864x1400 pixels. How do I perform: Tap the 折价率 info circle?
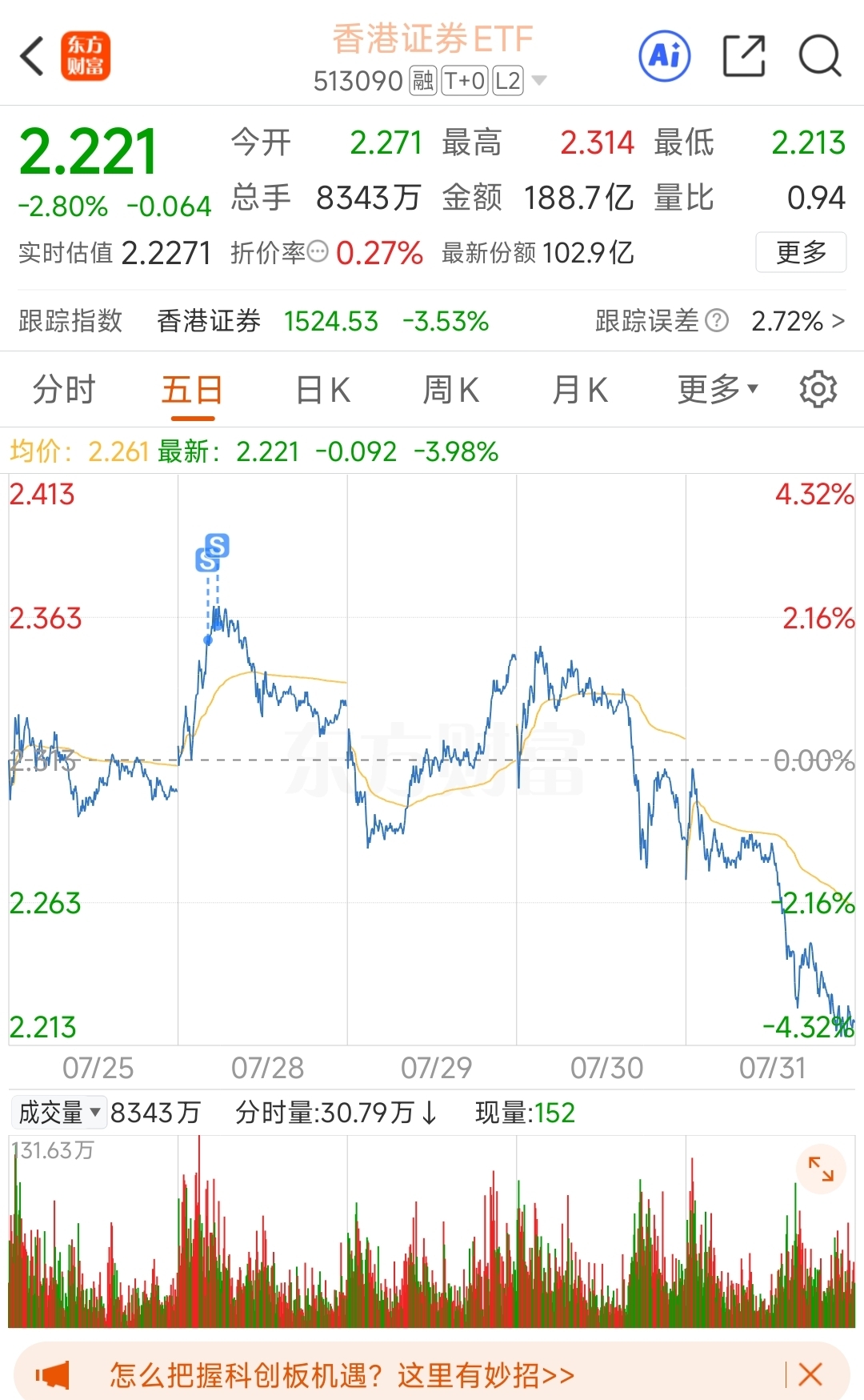318,252
